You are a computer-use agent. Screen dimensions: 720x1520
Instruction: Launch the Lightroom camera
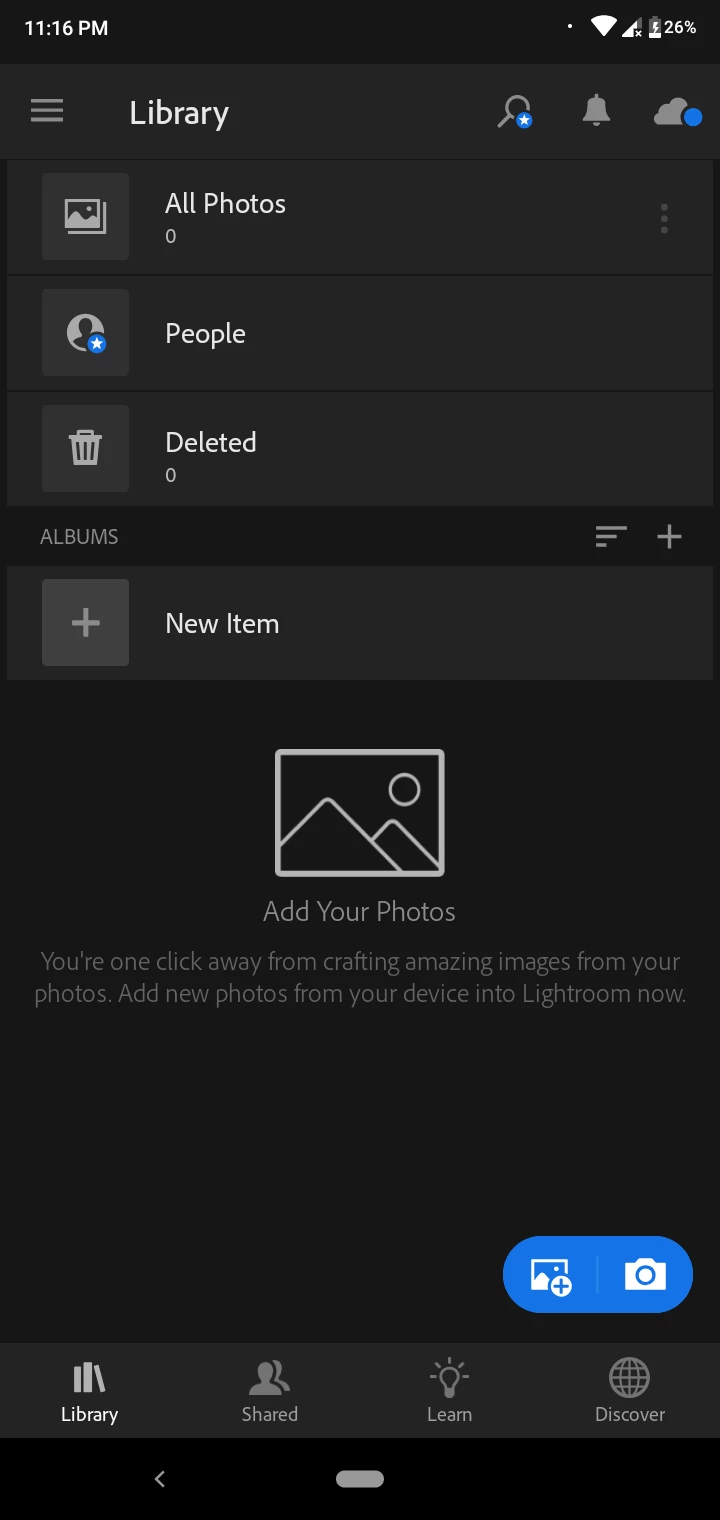645,1275
